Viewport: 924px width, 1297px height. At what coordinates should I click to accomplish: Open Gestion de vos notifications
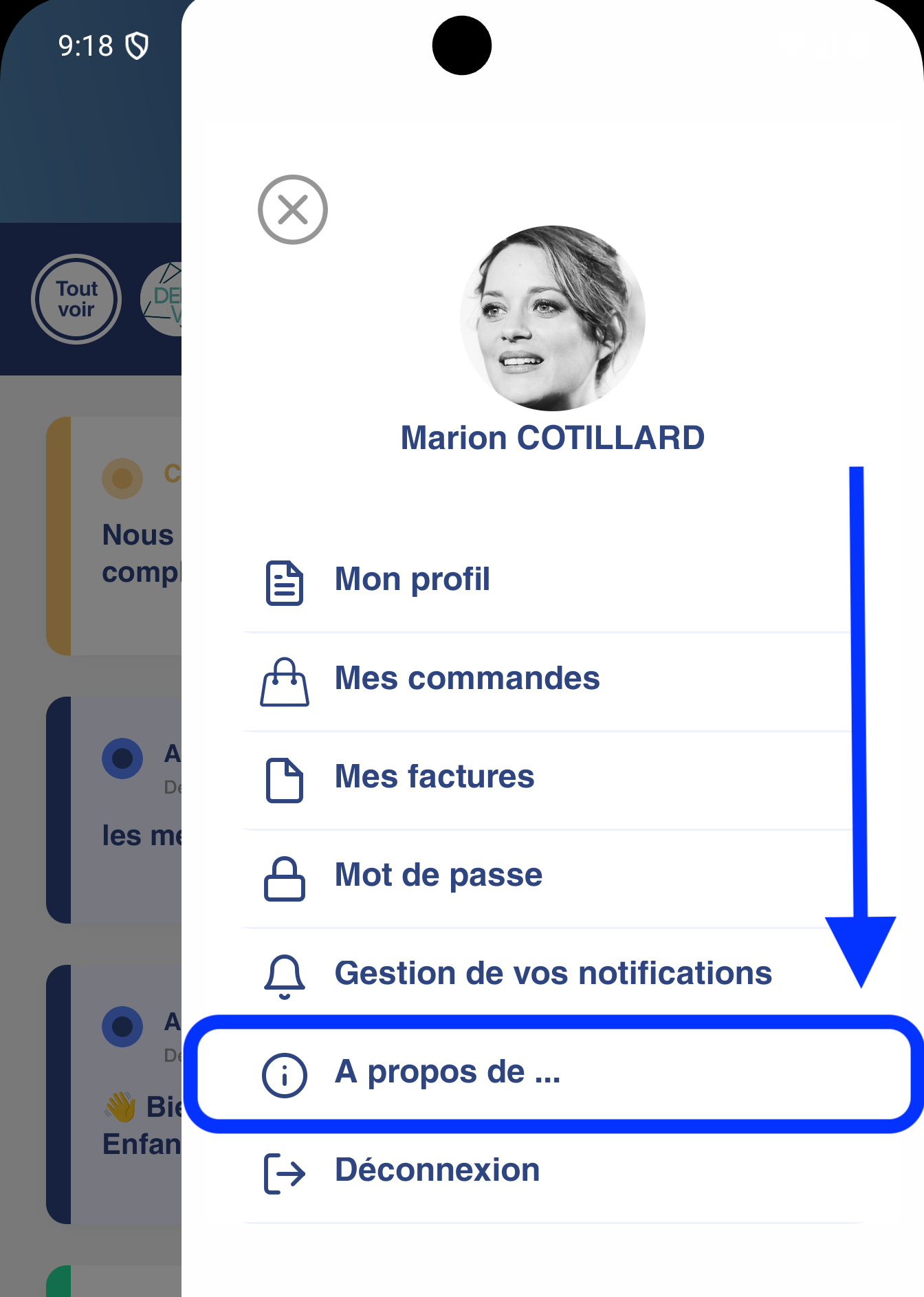(x=552, y=974)
